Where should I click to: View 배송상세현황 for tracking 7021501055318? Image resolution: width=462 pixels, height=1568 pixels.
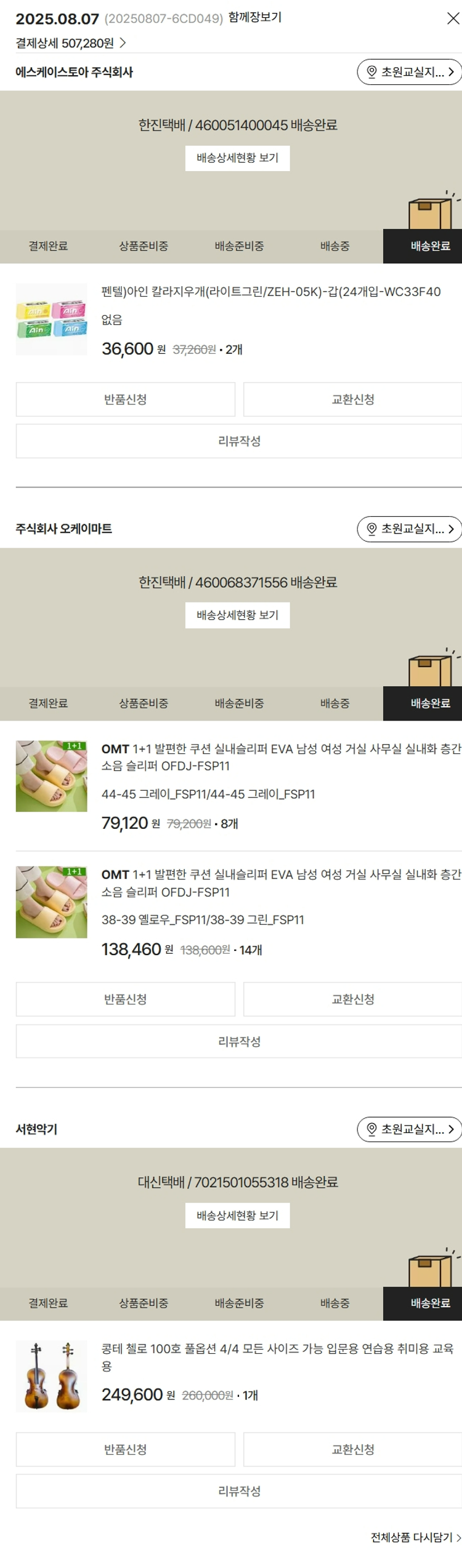pyautogui.click(x=237, y=1215)
